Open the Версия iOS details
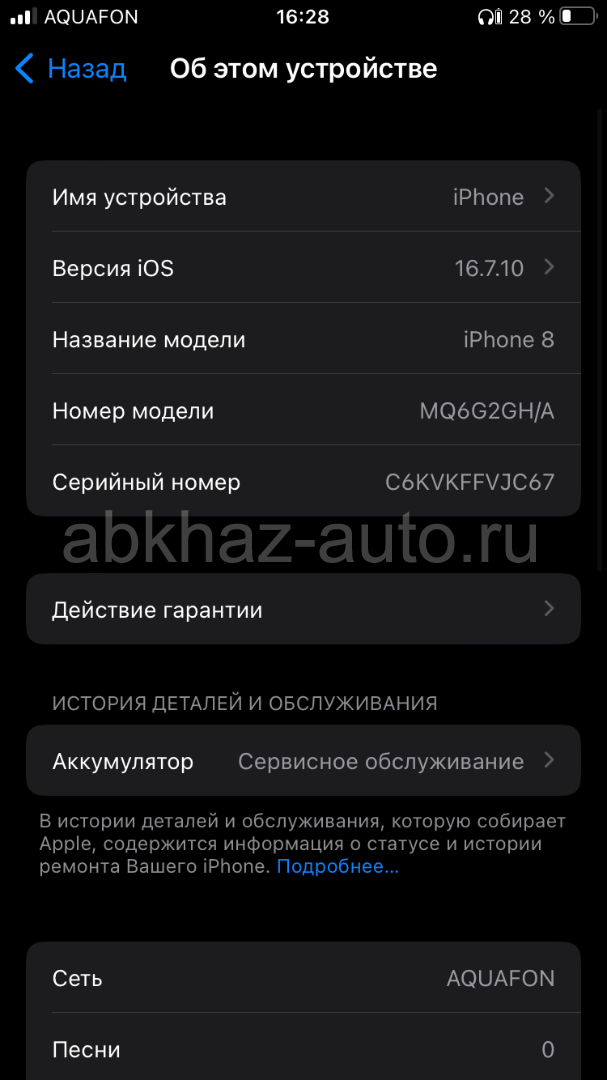Image resolution: width=607 pixels, height=1080 pixels. click(x=303, y=267)
